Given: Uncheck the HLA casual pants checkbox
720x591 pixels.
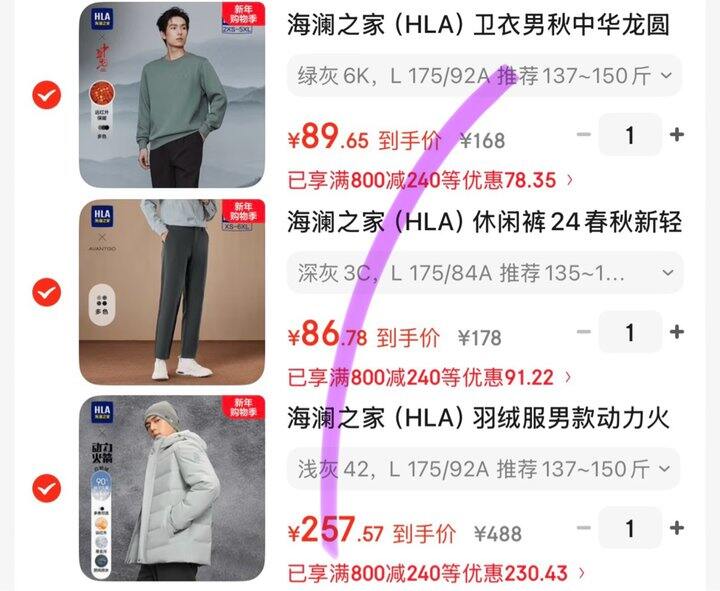Looking at the screenshot, I should [x=46, y=292].
